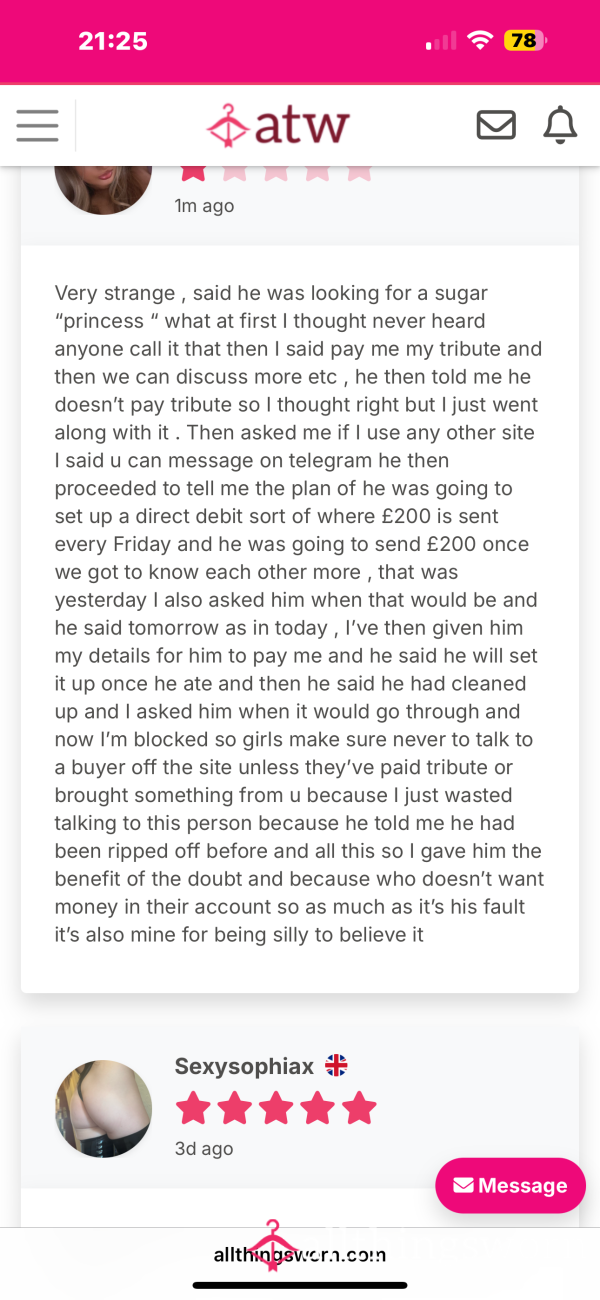The image size is (600, 1300).
Task: View Sexysophiax's profile picture
Action: pos(104,1108)
